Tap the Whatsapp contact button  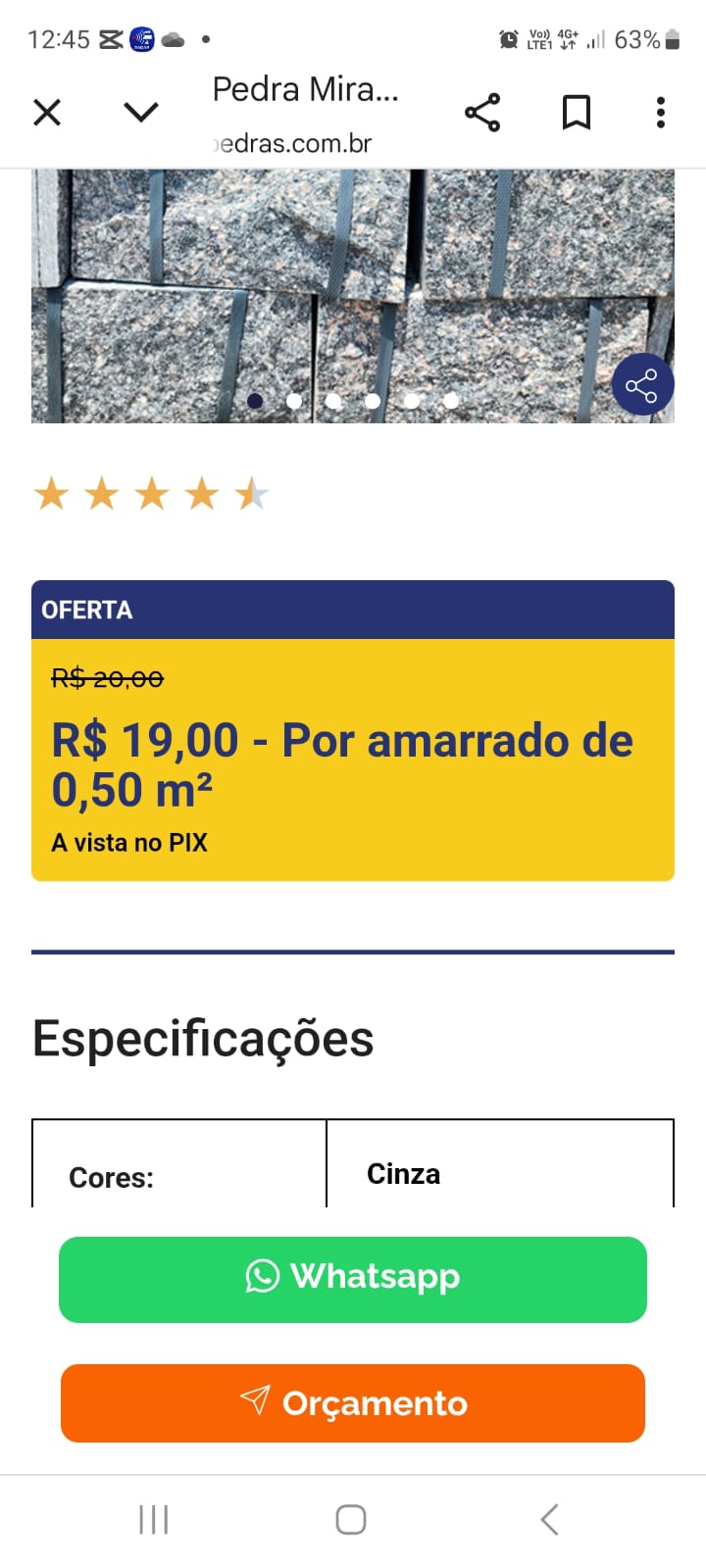pos(353,1277)
